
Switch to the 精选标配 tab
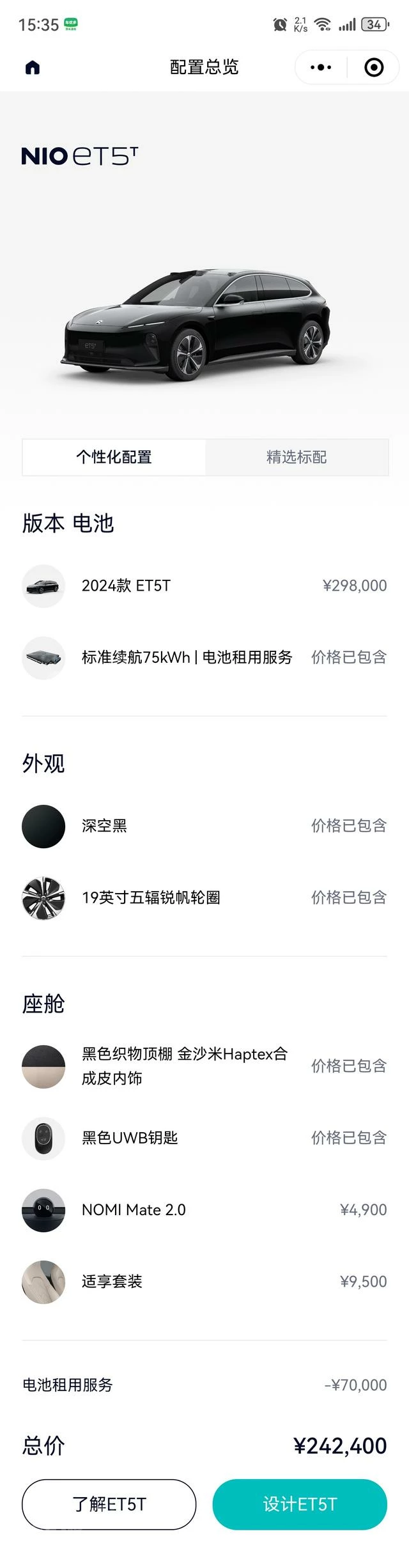[297, 457]
